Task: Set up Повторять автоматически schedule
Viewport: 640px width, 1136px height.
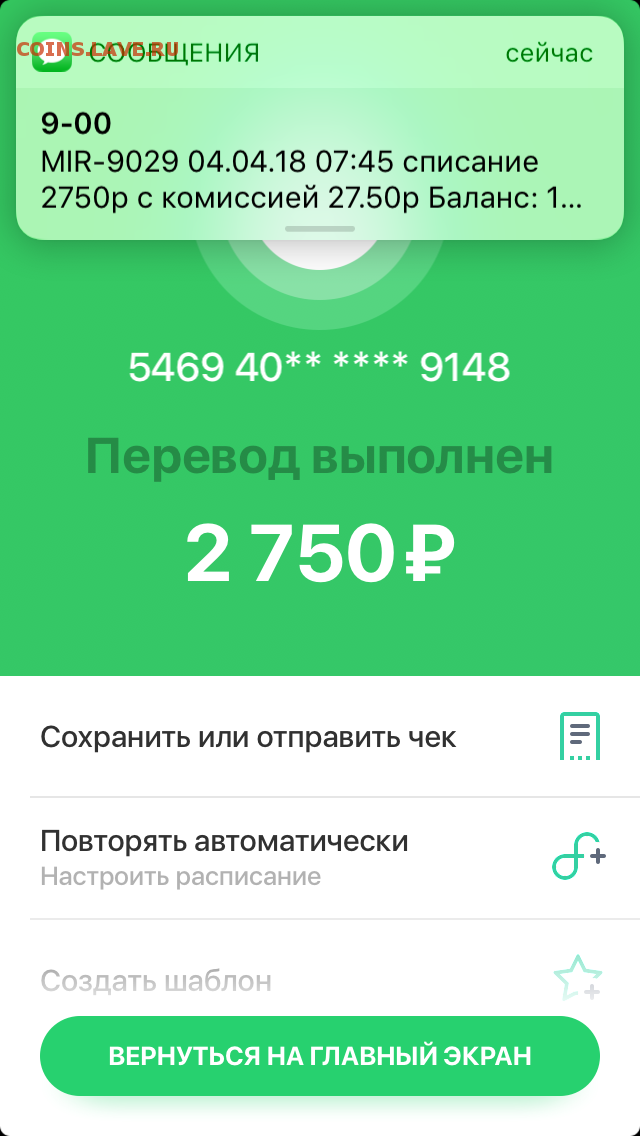Action: pyautogui.click(x=320, y=858)
